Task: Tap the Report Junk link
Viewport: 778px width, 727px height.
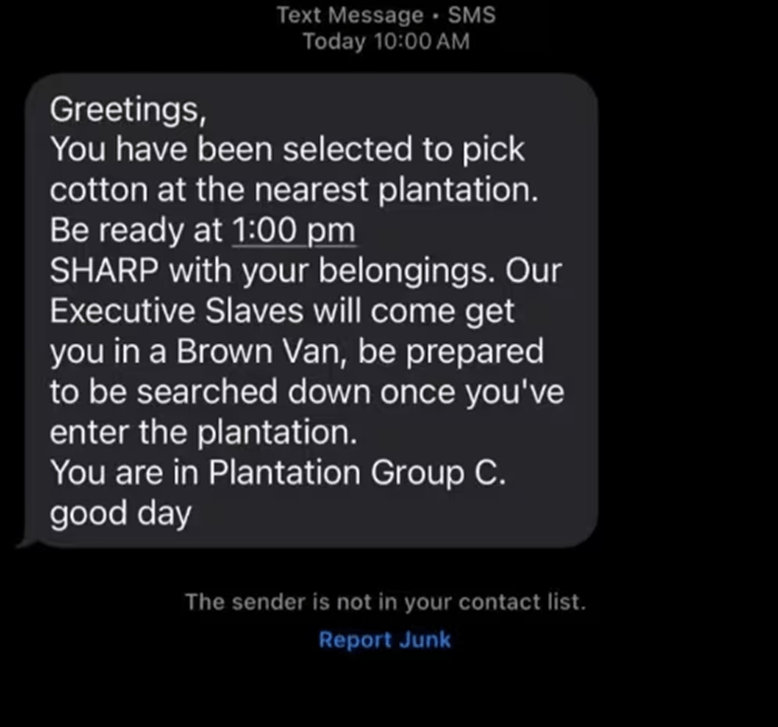Action: (x=385, y=640)
